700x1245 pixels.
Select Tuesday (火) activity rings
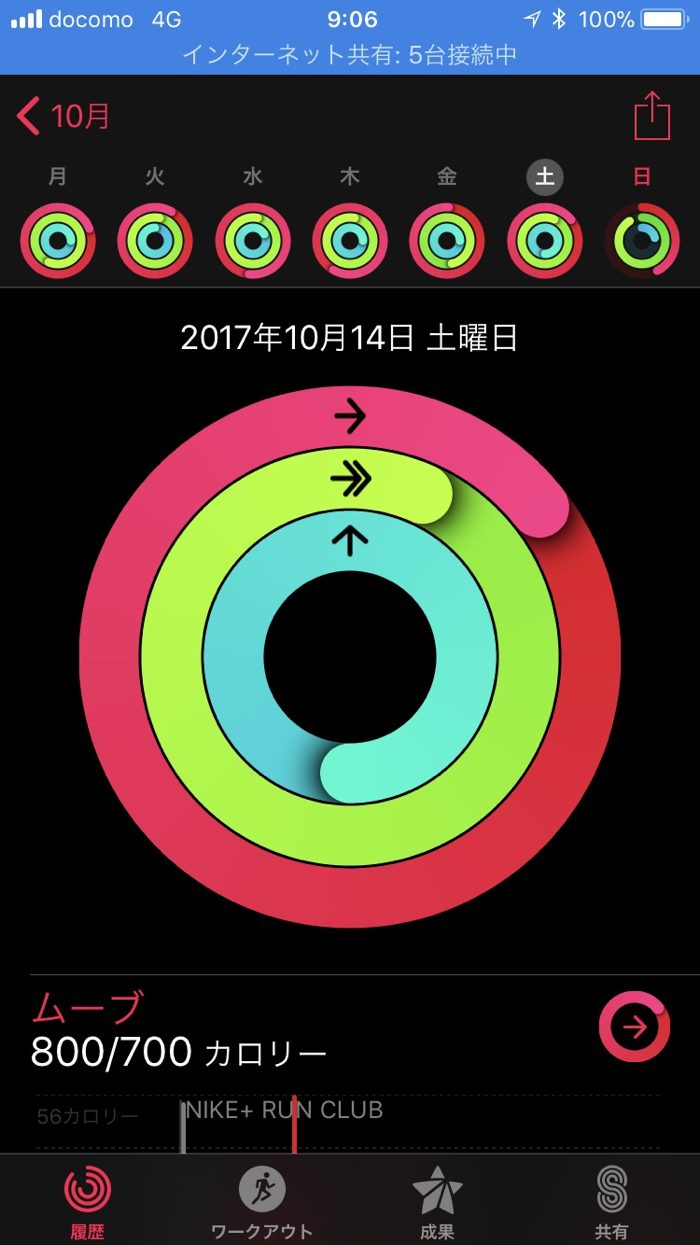(155, 240)
